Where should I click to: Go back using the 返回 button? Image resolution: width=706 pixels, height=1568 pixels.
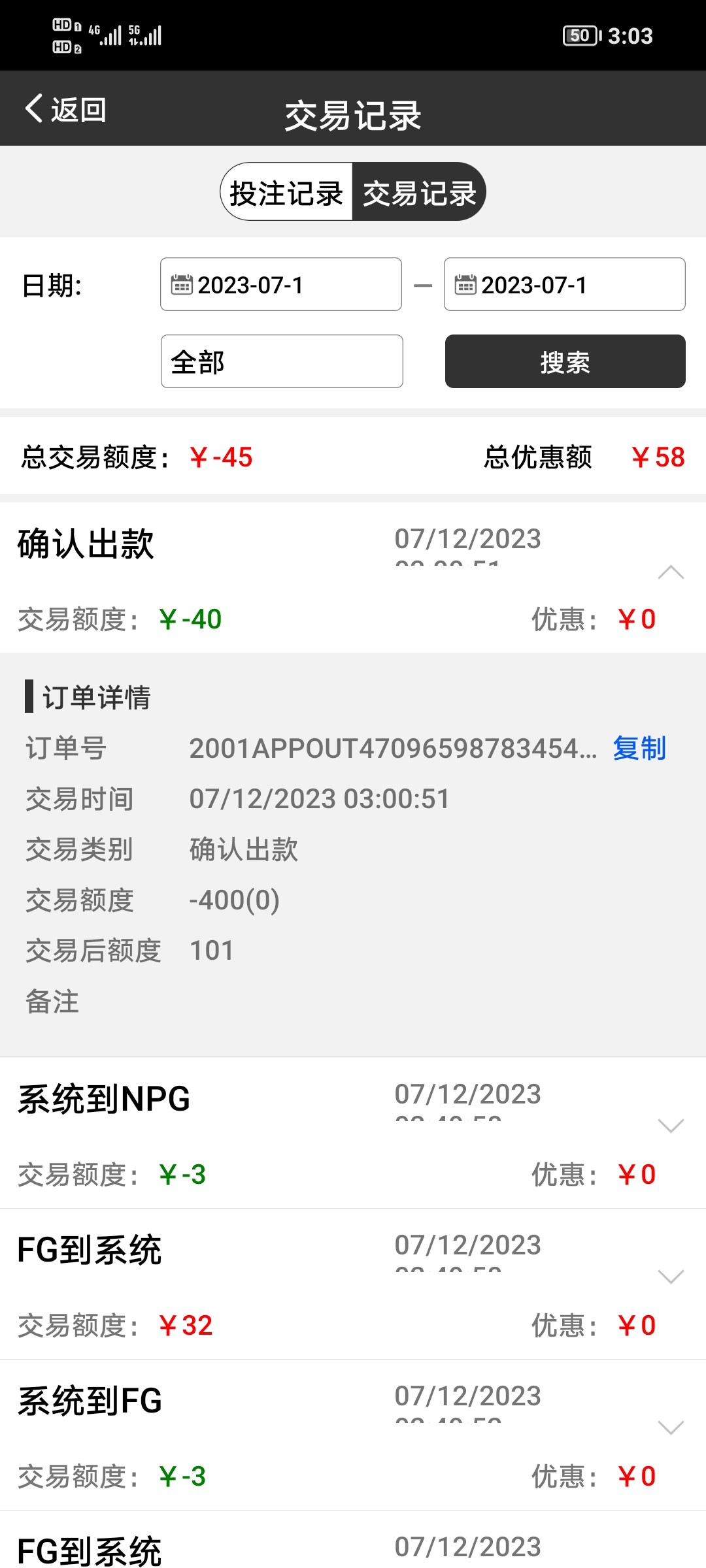click(65, 110)
